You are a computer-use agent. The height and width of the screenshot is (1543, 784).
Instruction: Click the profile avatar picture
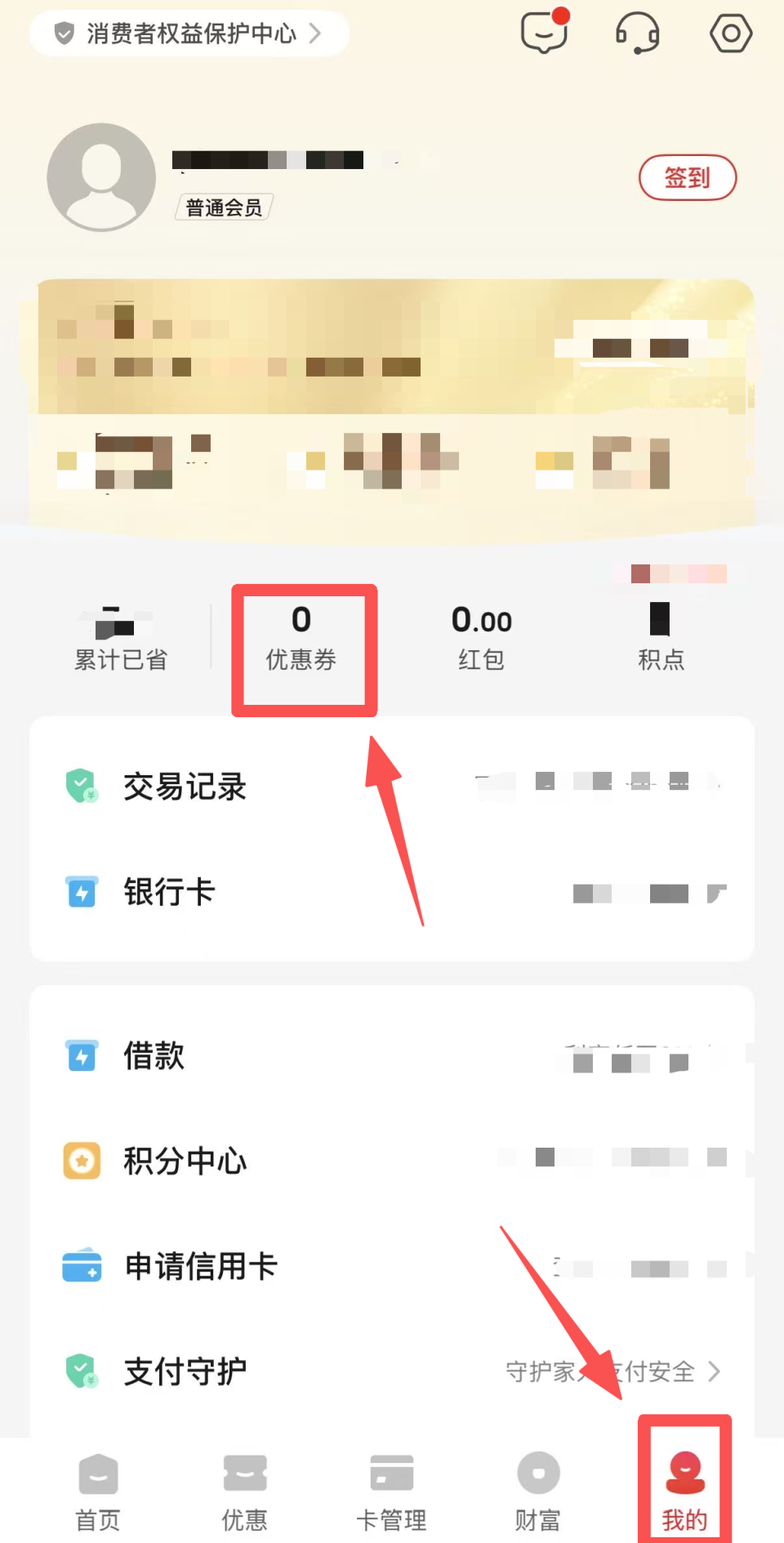coord(100,176)
